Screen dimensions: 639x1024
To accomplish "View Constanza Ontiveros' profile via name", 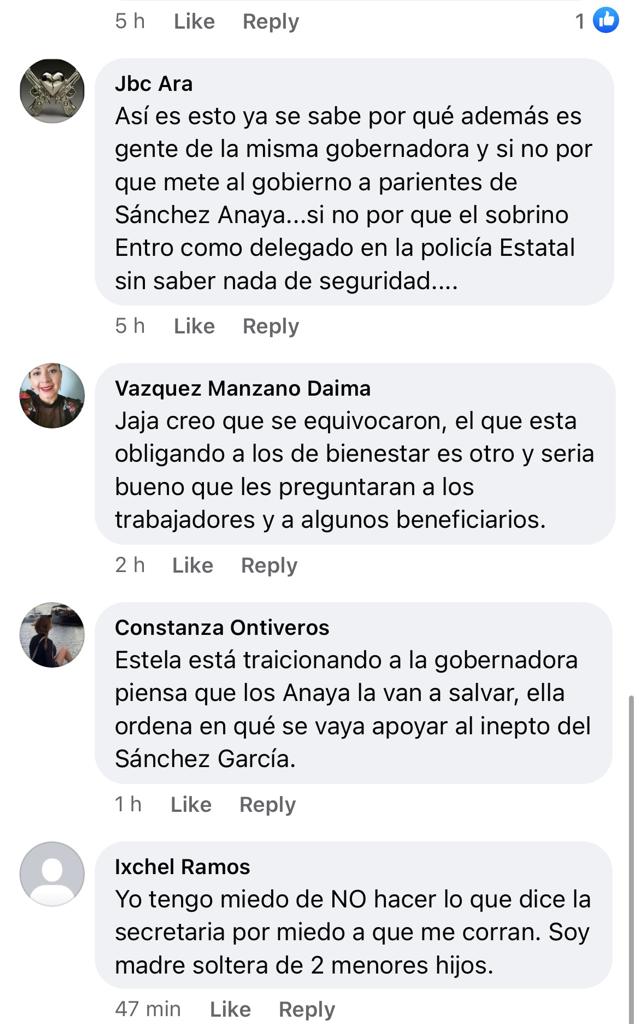I will tap(221, 627).
